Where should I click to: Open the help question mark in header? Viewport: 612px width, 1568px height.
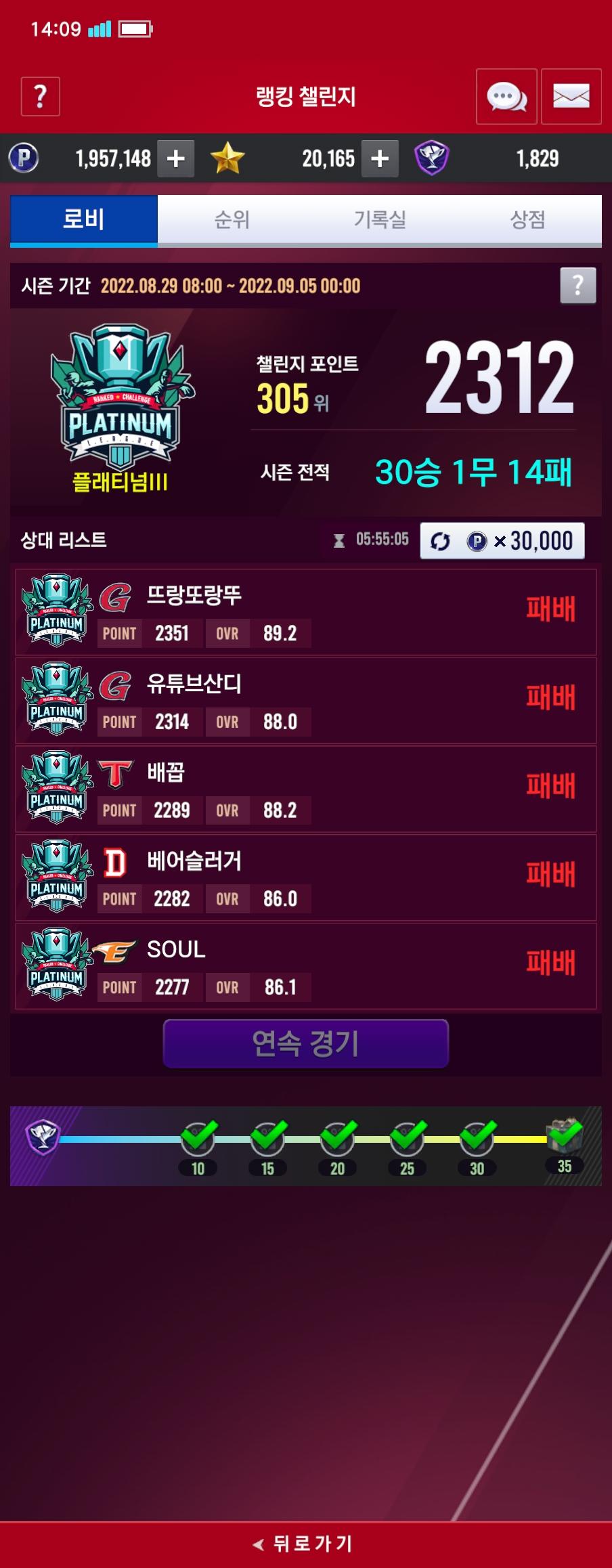(40, 97)
